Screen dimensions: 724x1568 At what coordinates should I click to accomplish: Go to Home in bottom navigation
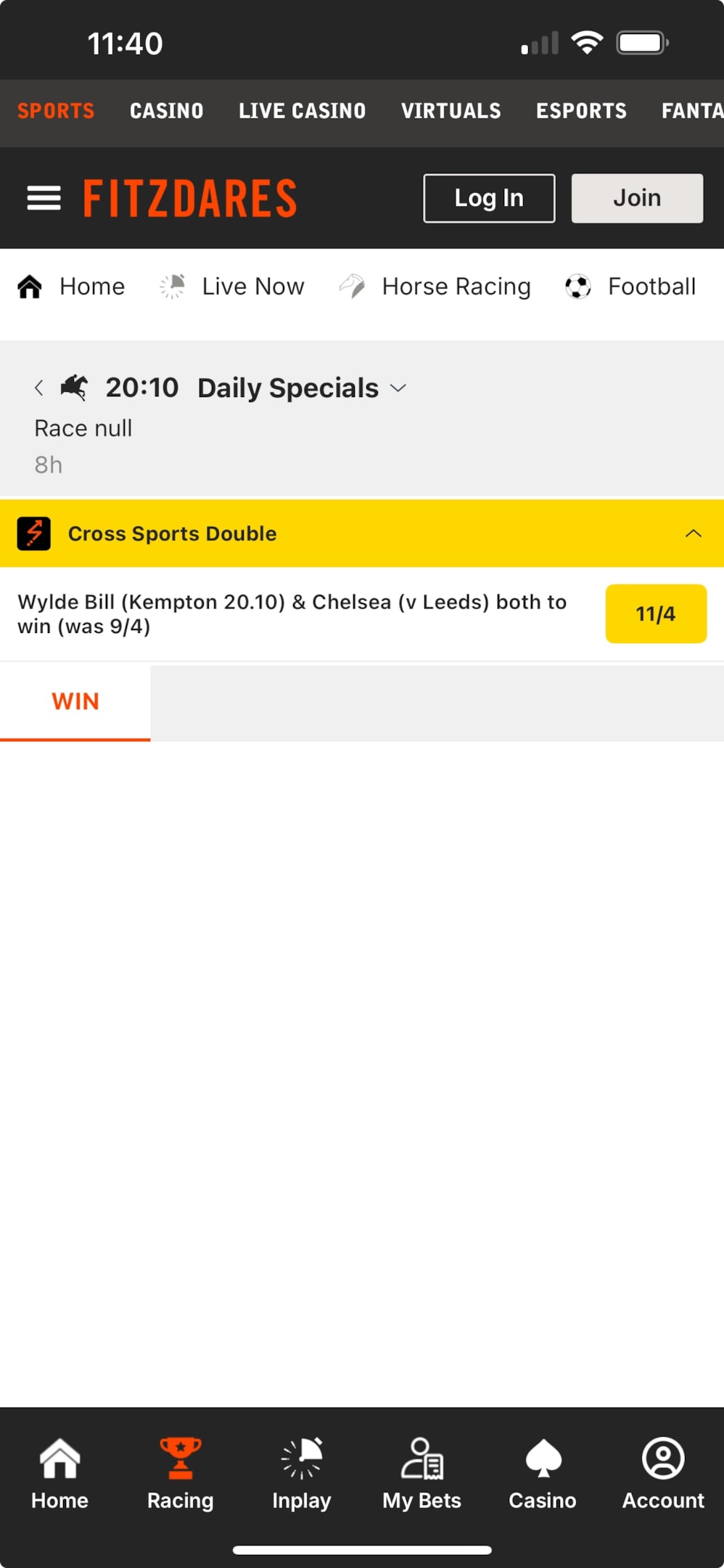tap(59, 1474)
